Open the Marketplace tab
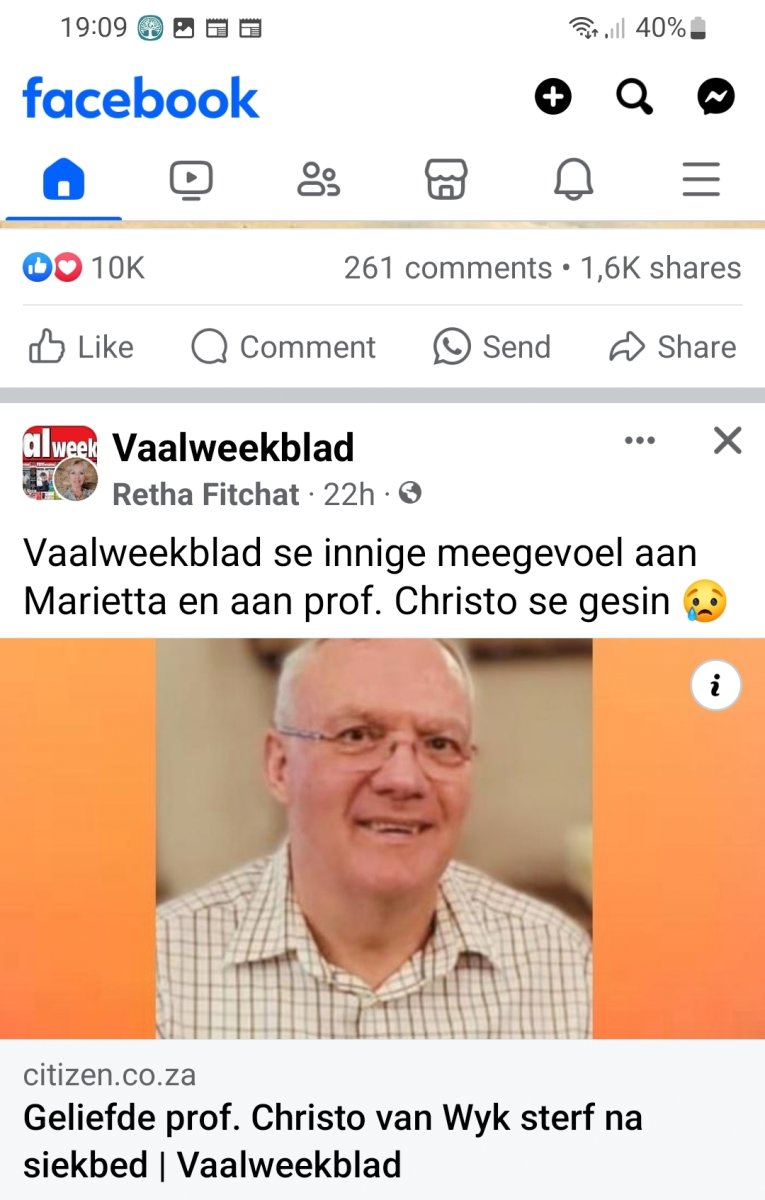 tap(446, 181)
